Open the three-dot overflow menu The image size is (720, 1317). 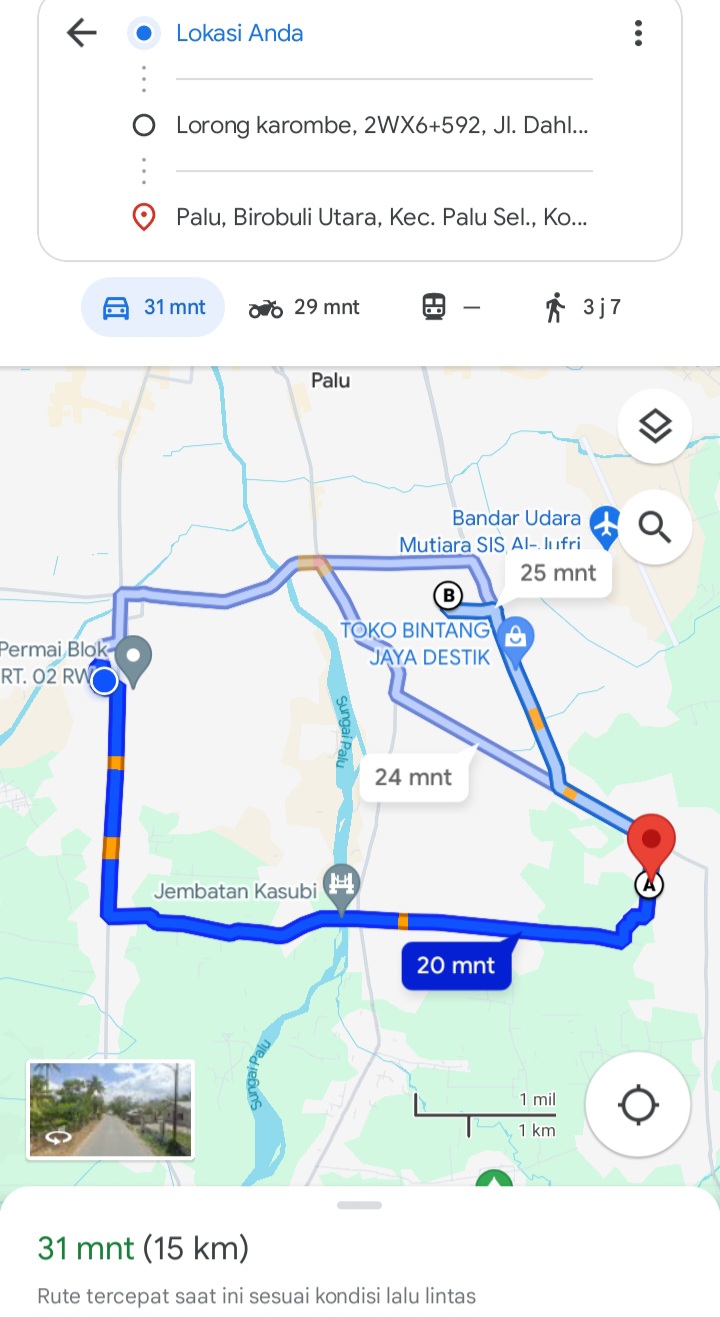tap(638, 33)
